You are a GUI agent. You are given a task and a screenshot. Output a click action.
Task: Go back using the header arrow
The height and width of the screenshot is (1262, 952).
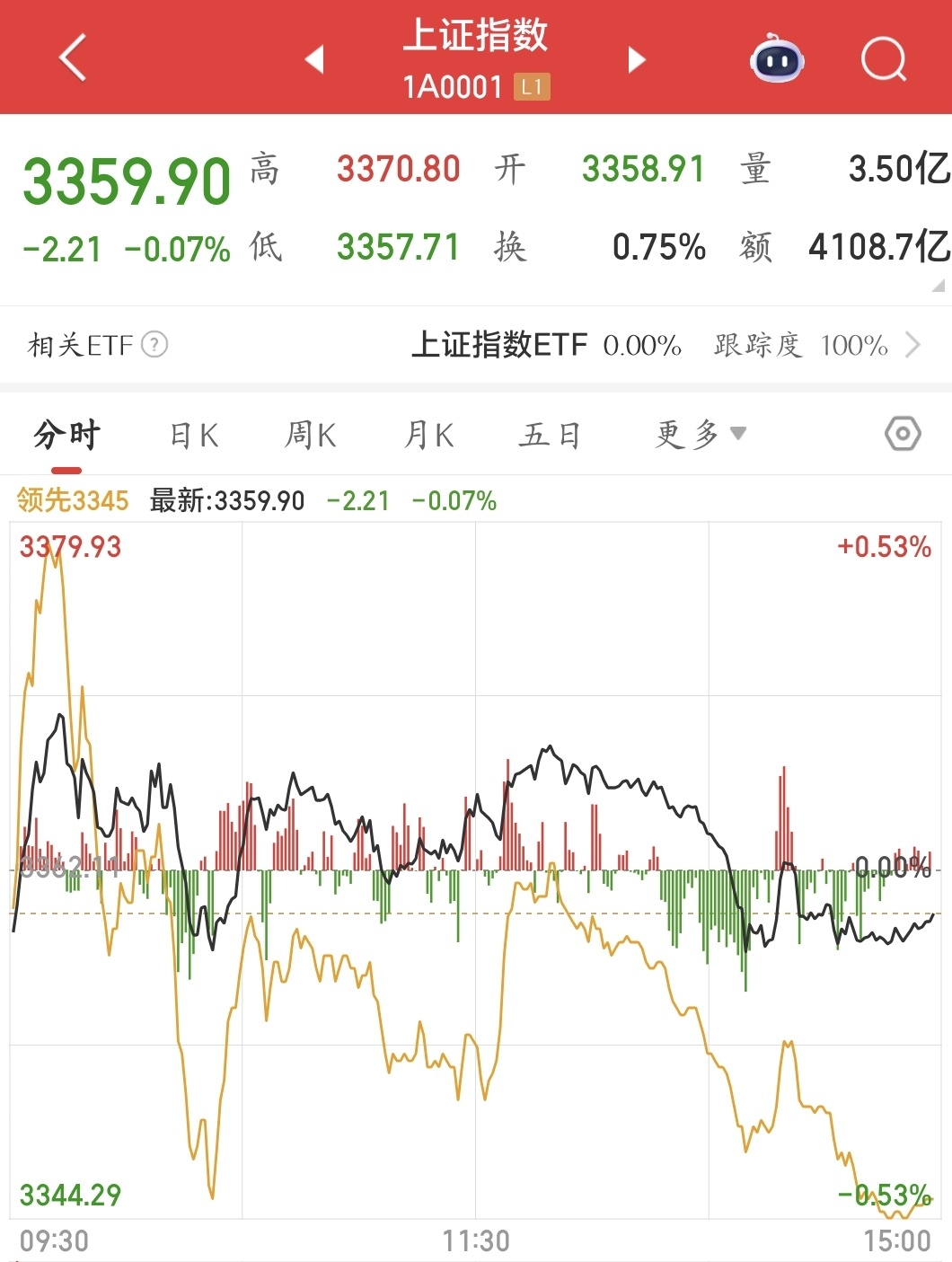[73, 58]
